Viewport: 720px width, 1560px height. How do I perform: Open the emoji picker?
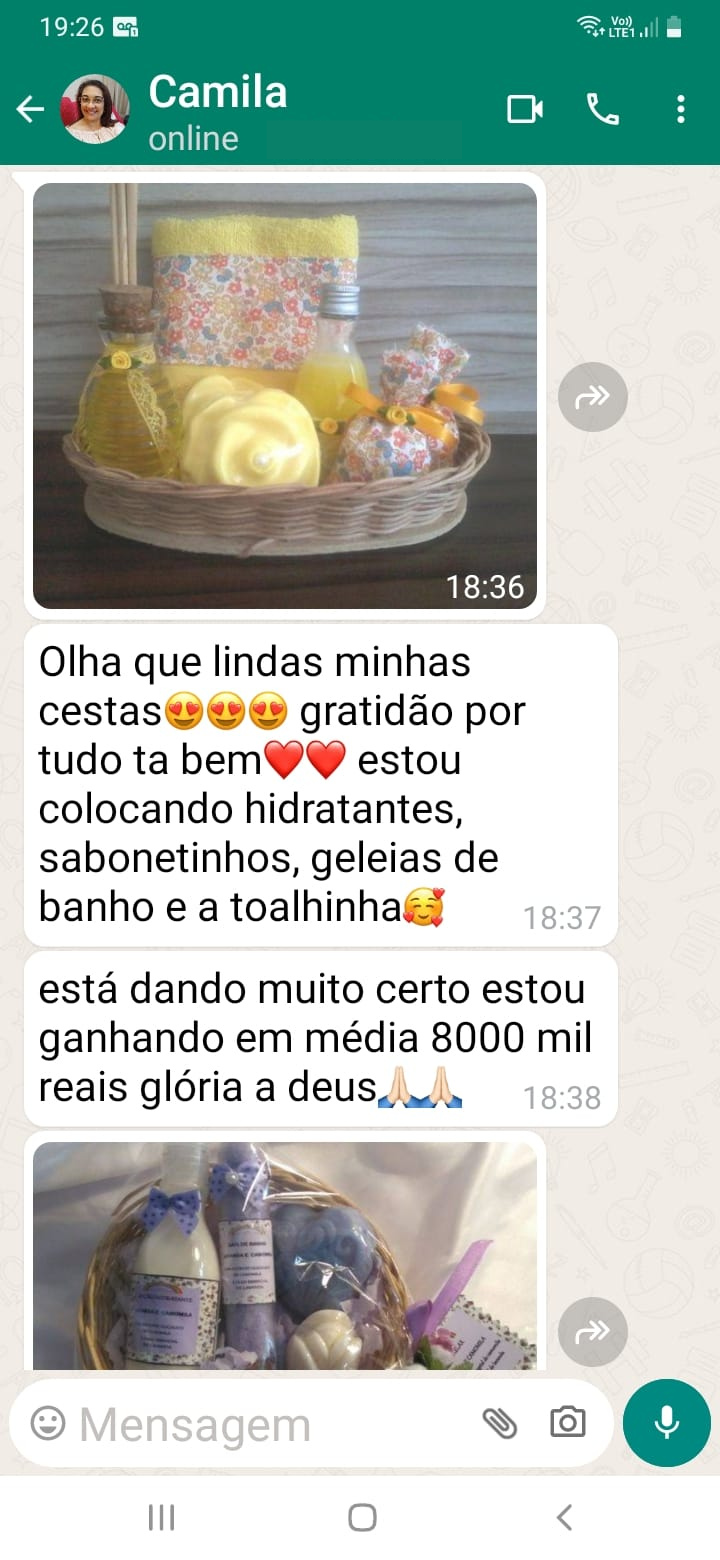[x=47, y=1423]
